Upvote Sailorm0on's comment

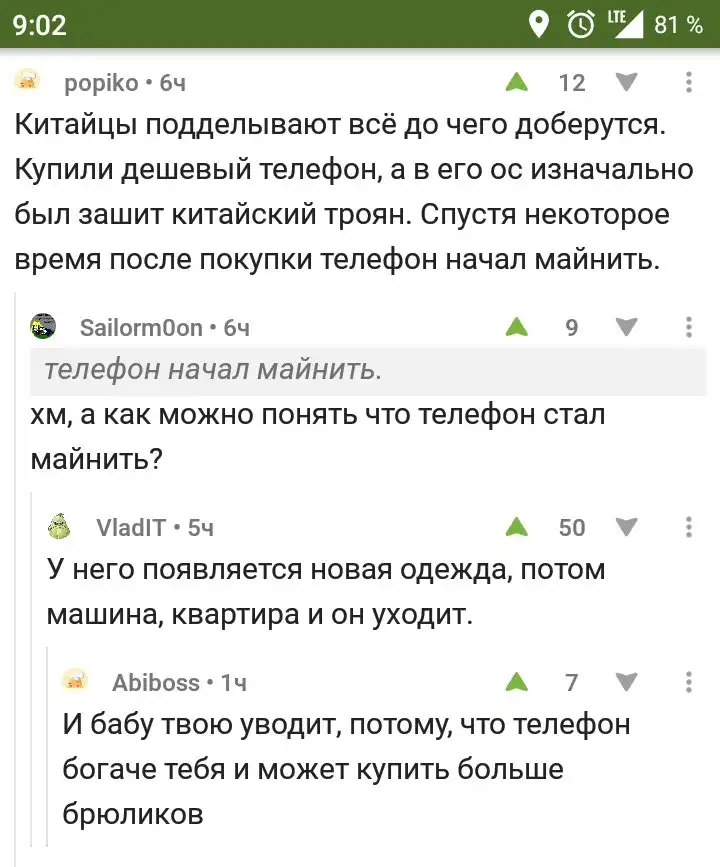pyautogui.click(x=516, y=327)
